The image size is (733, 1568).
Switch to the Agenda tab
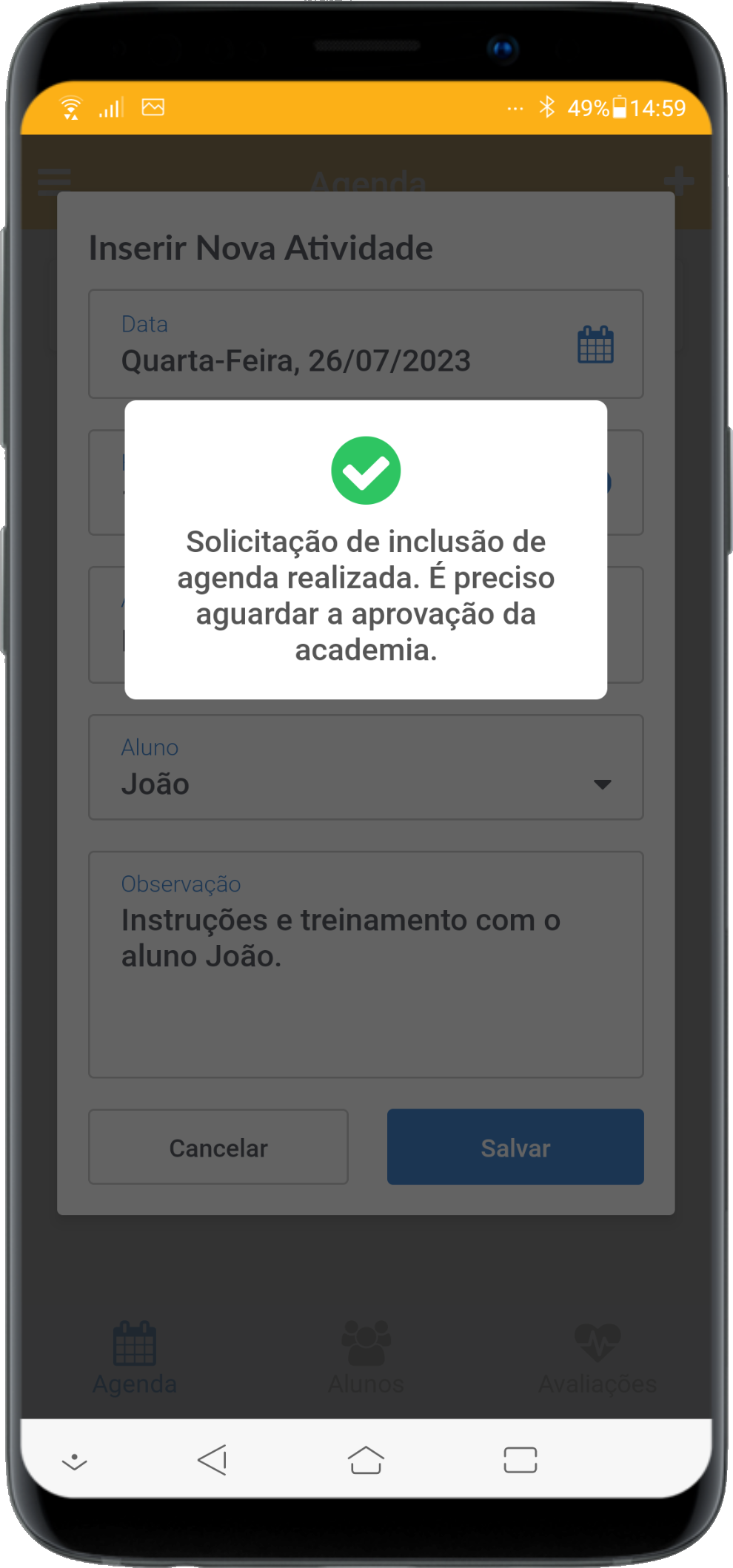point(135,1358)
